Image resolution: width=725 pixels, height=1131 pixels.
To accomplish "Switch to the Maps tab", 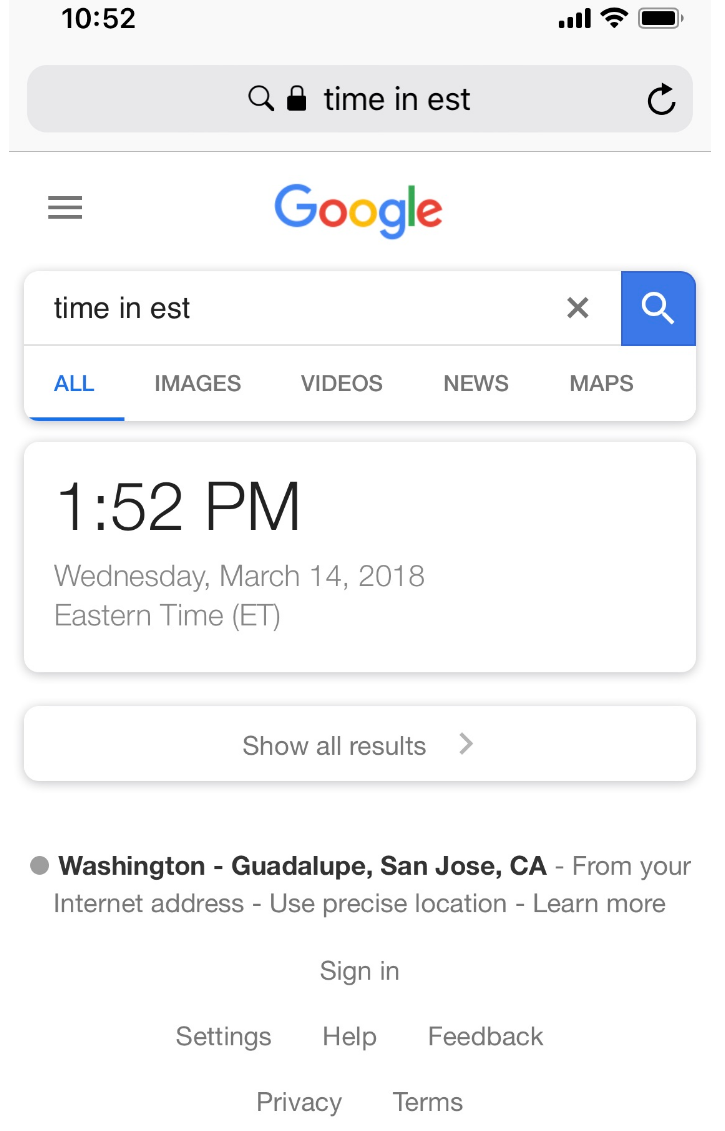I will click(x=601, y=384).
